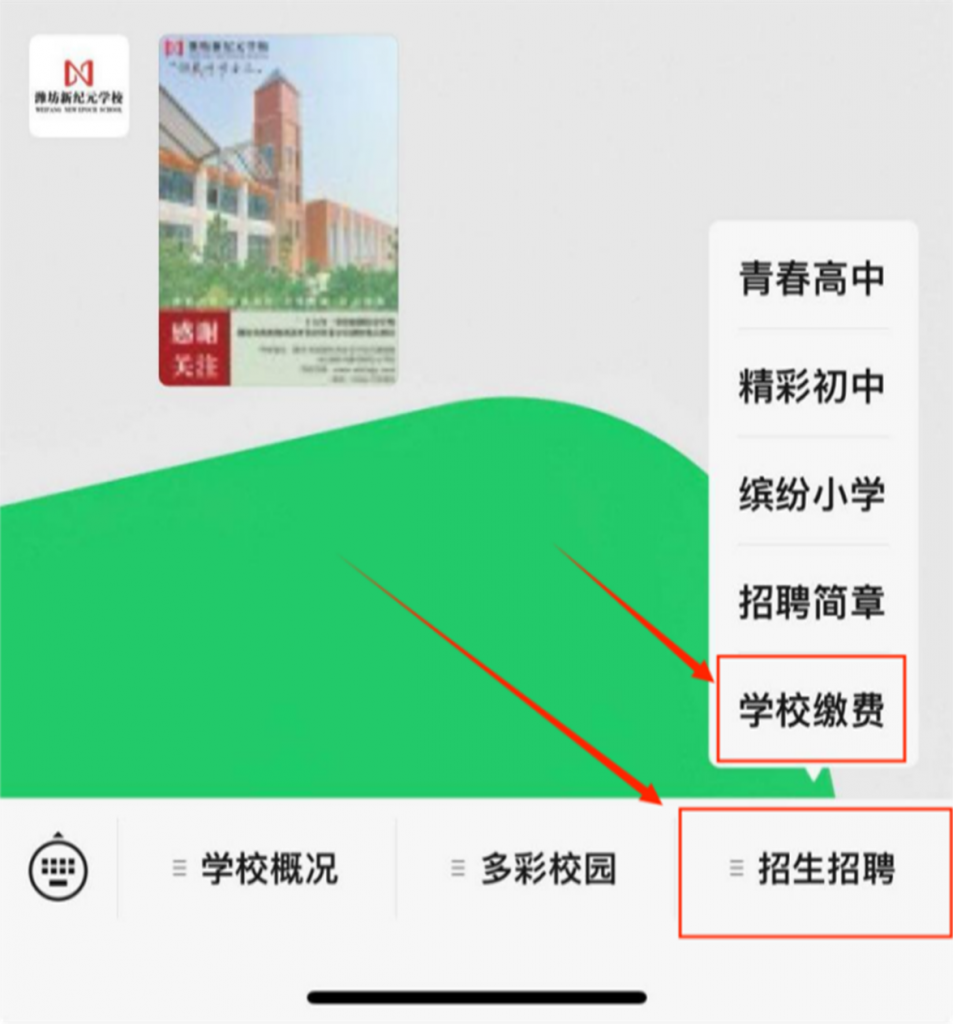Choose 学校缴费 to pay school fees

[x=812, y=710]
